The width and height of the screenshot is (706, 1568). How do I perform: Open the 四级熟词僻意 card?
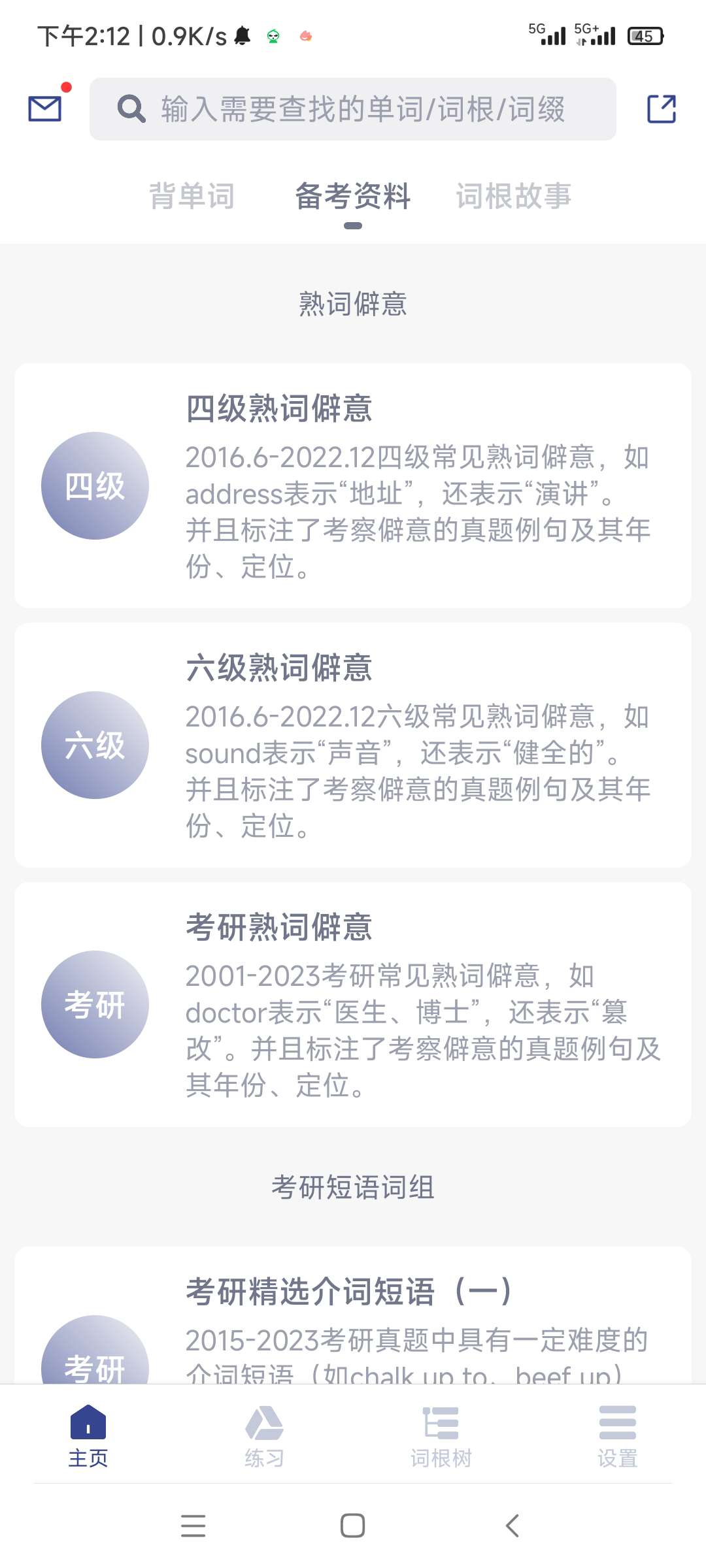(353, 485)
